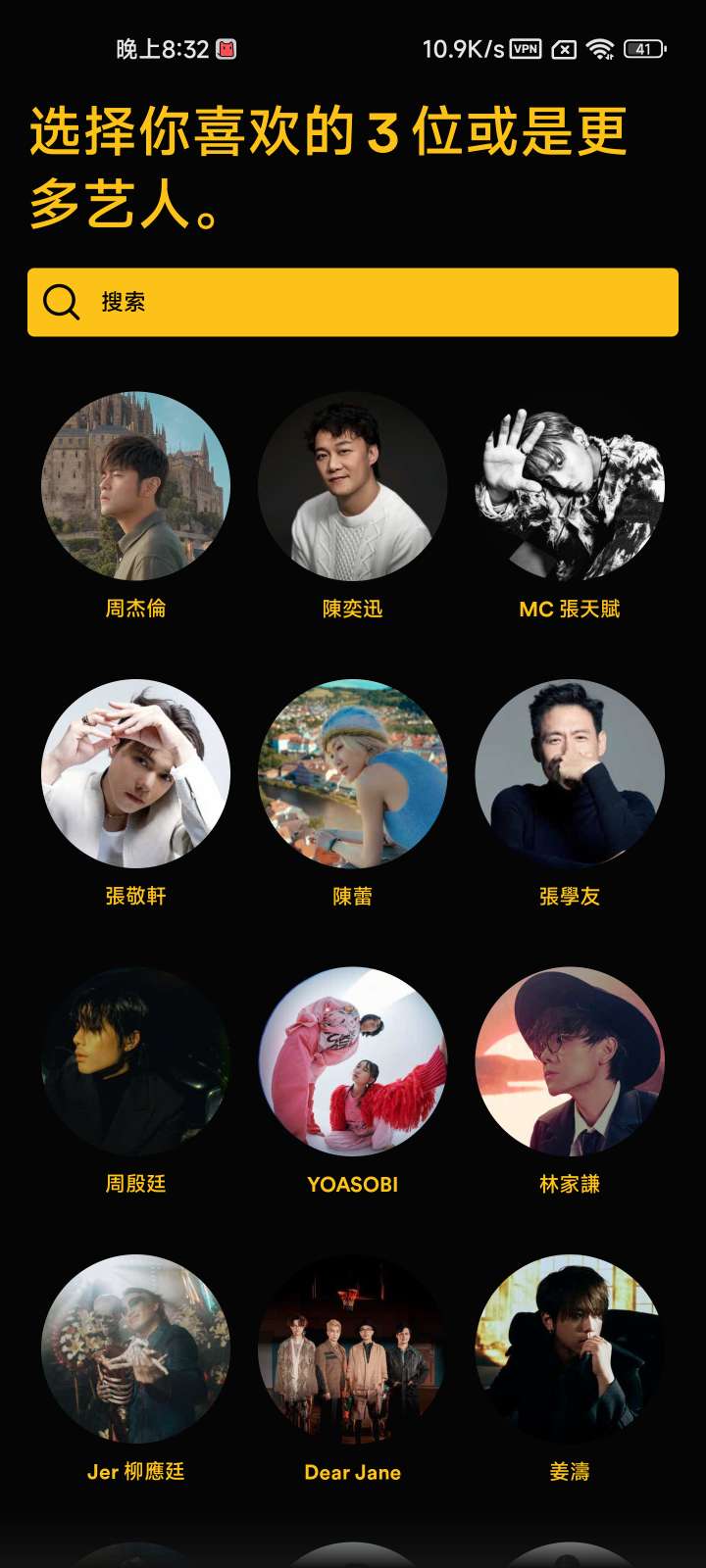Tap the 張學友 artist tile
Viewport: 706px width, 1568px height.
570,774
